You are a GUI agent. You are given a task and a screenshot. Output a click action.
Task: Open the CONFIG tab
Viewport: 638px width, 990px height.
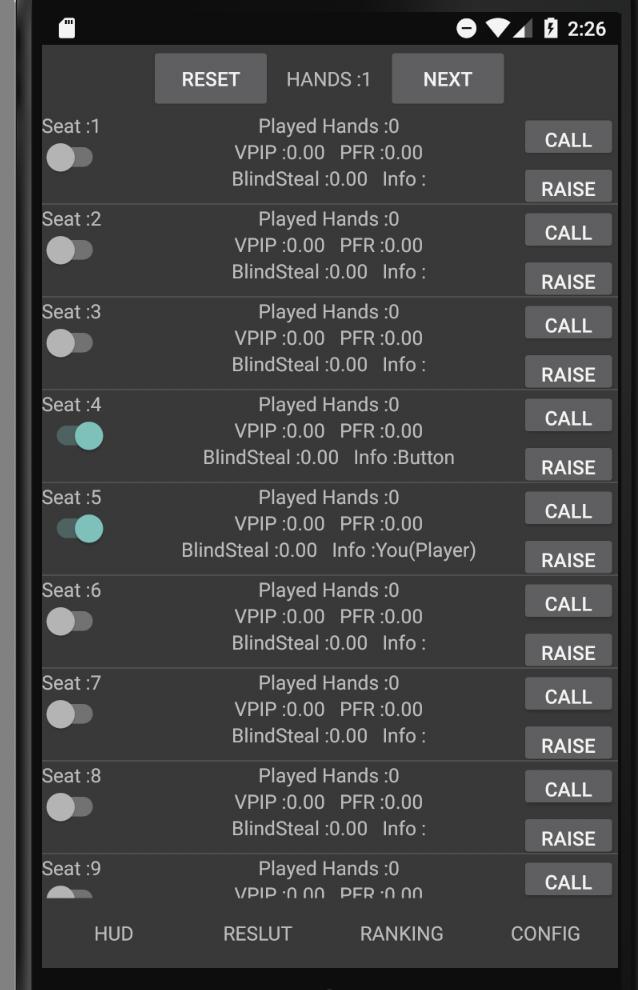point(545,933)
